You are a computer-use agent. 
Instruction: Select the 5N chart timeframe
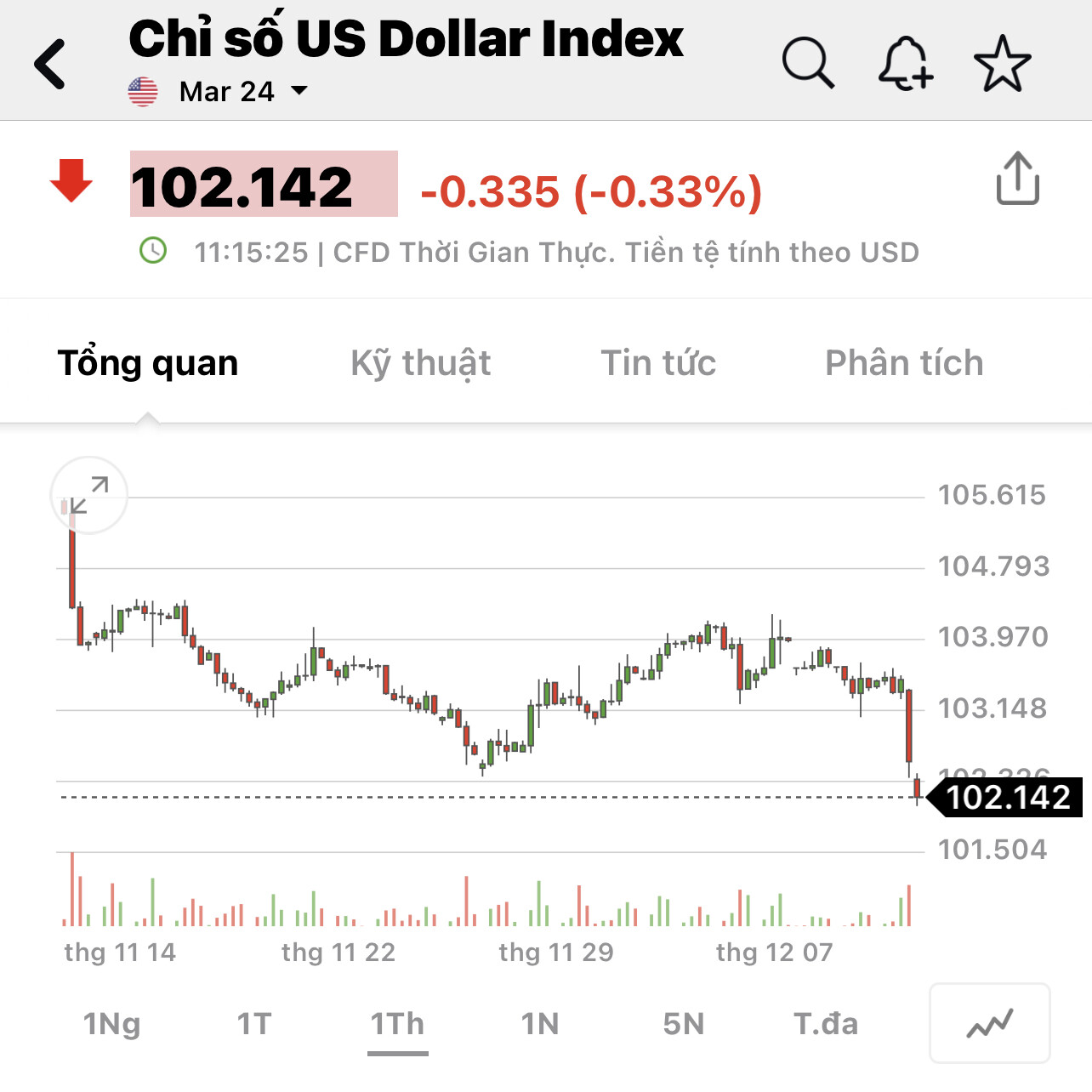(684, 1024)
